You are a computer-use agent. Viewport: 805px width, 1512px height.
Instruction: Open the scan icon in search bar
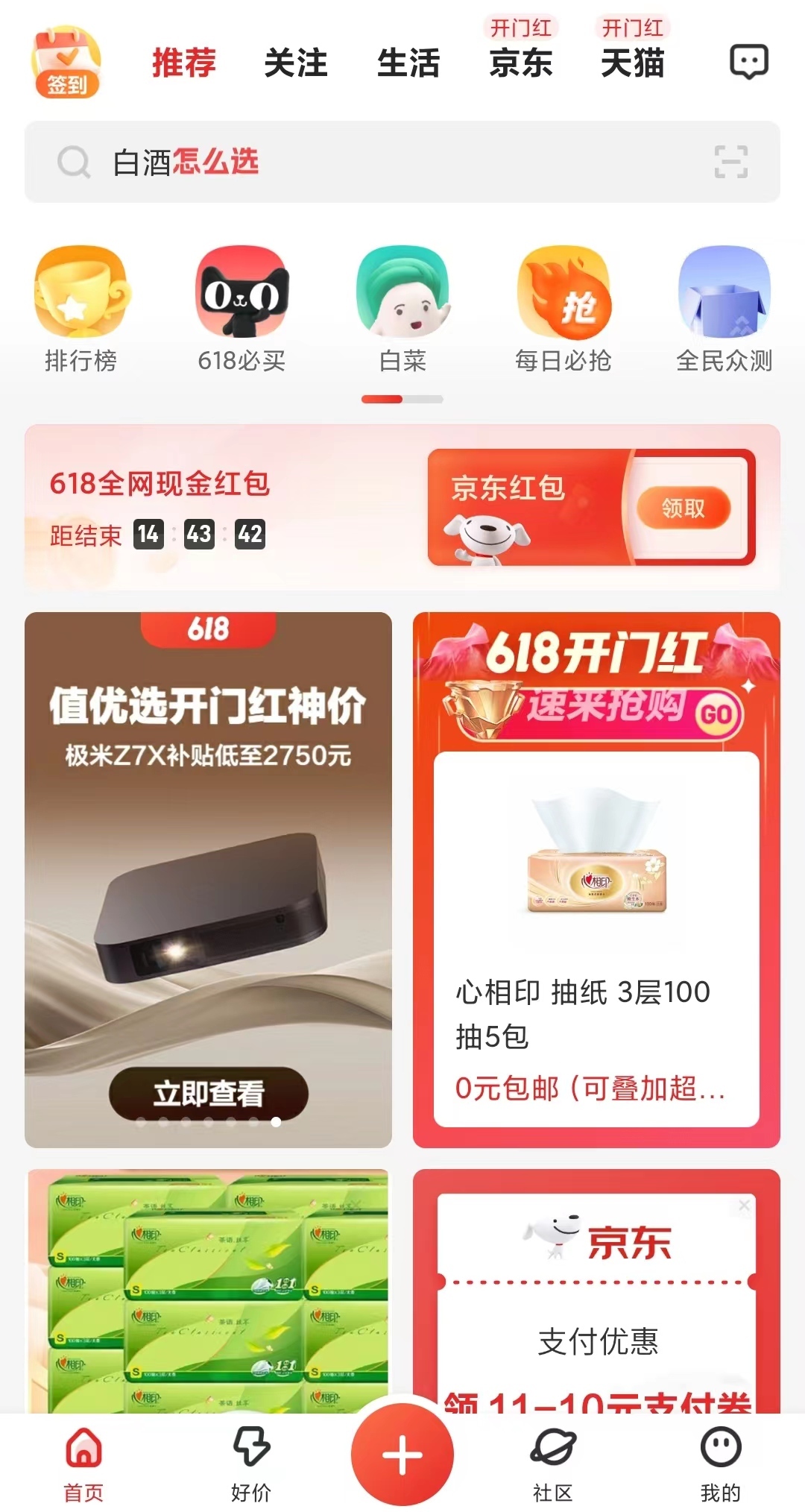pos(730,162)
